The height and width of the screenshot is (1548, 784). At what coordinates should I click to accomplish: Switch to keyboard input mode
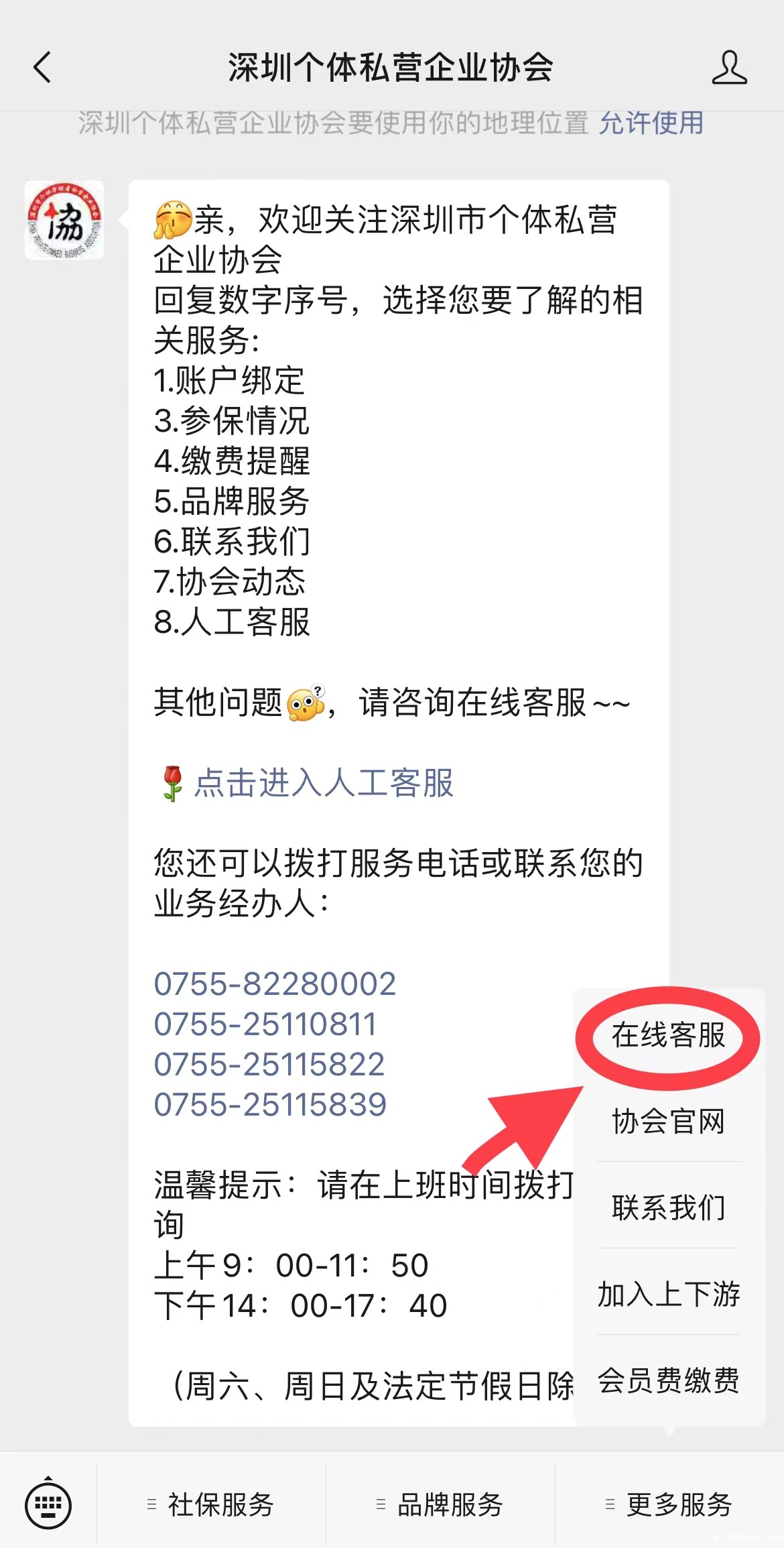48,1505
